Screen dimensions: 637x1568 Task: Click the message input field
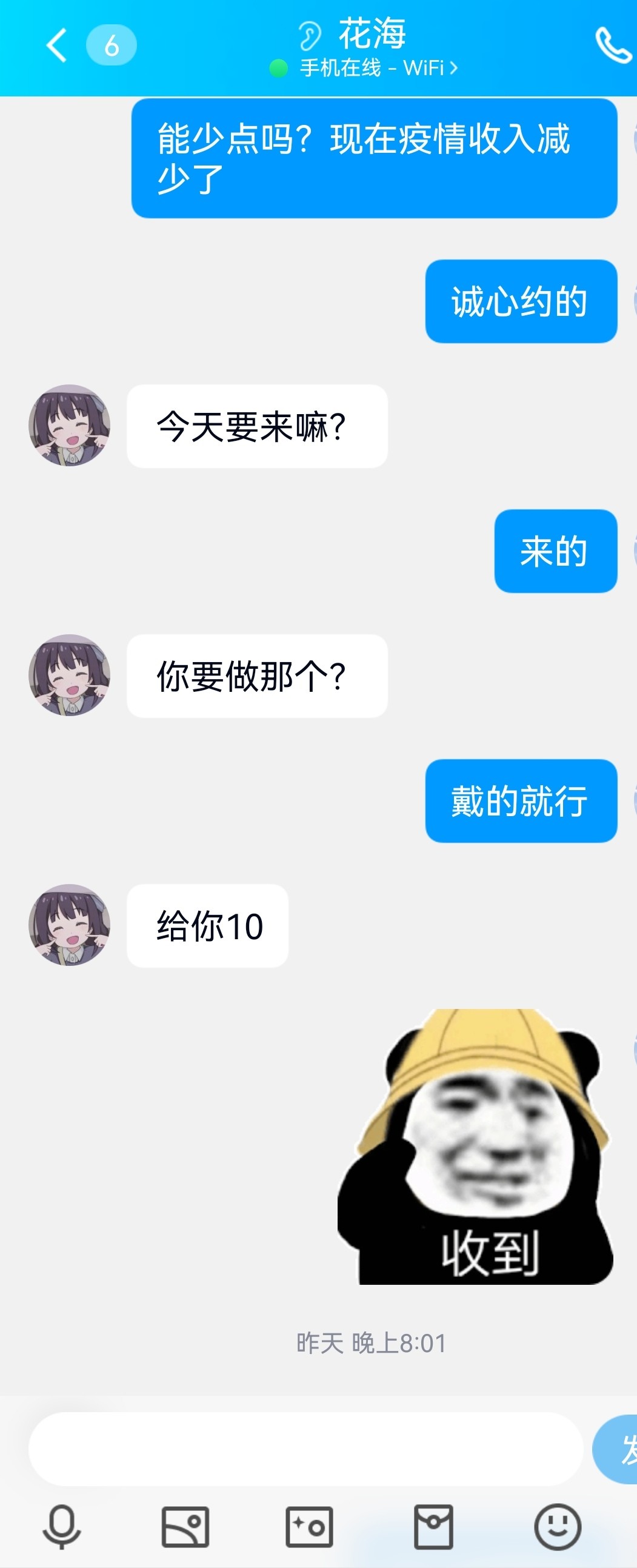pyautogui.click(x=304, y=1449)
